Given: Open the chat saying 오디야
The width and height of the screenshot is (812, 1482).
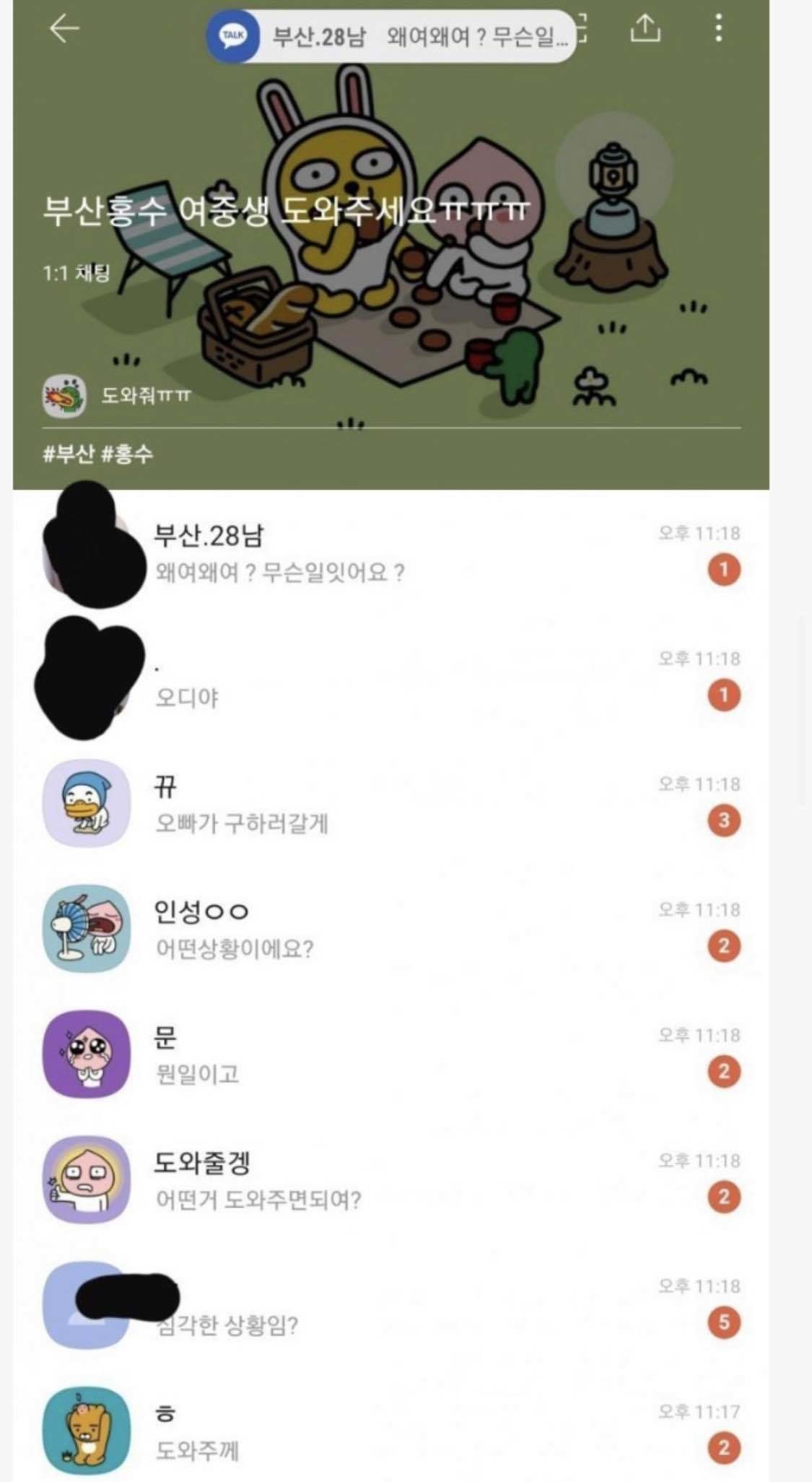Looking at the screenshot, I should tap(390, 679).
